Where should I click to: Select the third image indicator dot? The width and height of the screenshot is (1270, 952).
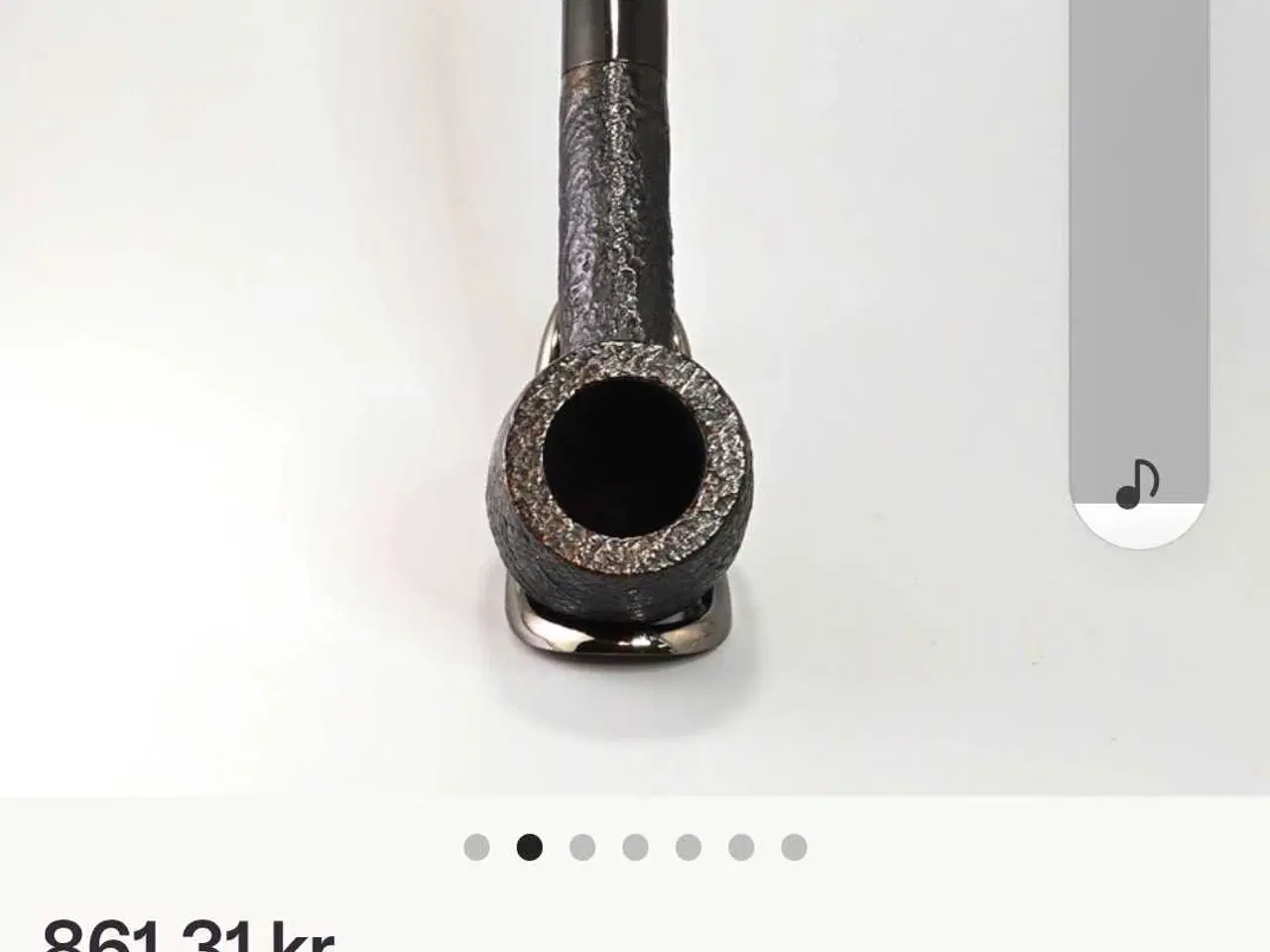tap(582, 847)
